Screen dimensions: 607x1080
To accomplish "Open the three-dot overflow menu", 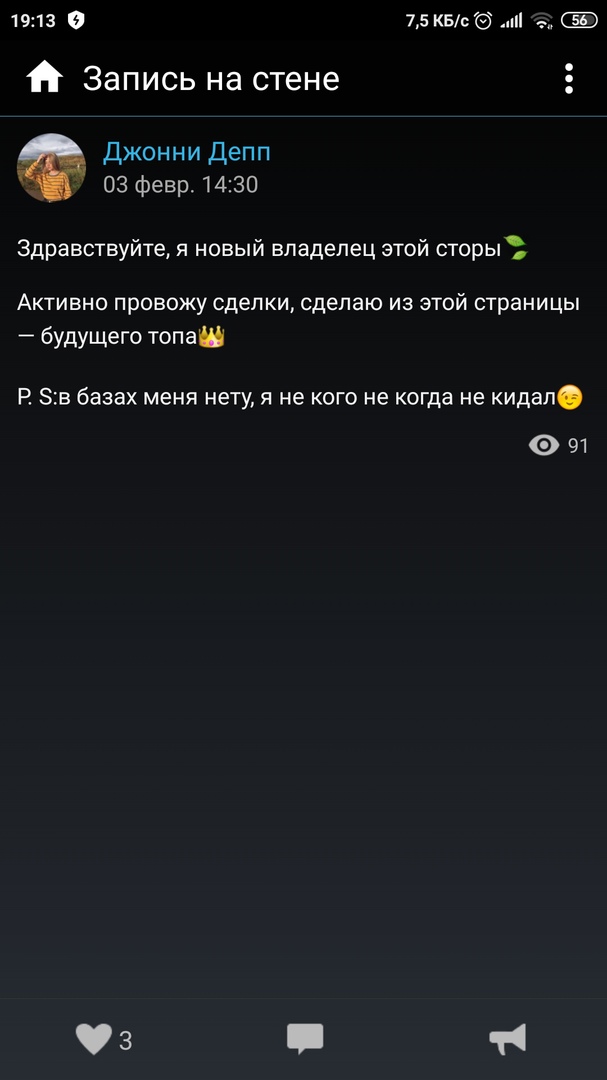I will [x=568, y=78].
